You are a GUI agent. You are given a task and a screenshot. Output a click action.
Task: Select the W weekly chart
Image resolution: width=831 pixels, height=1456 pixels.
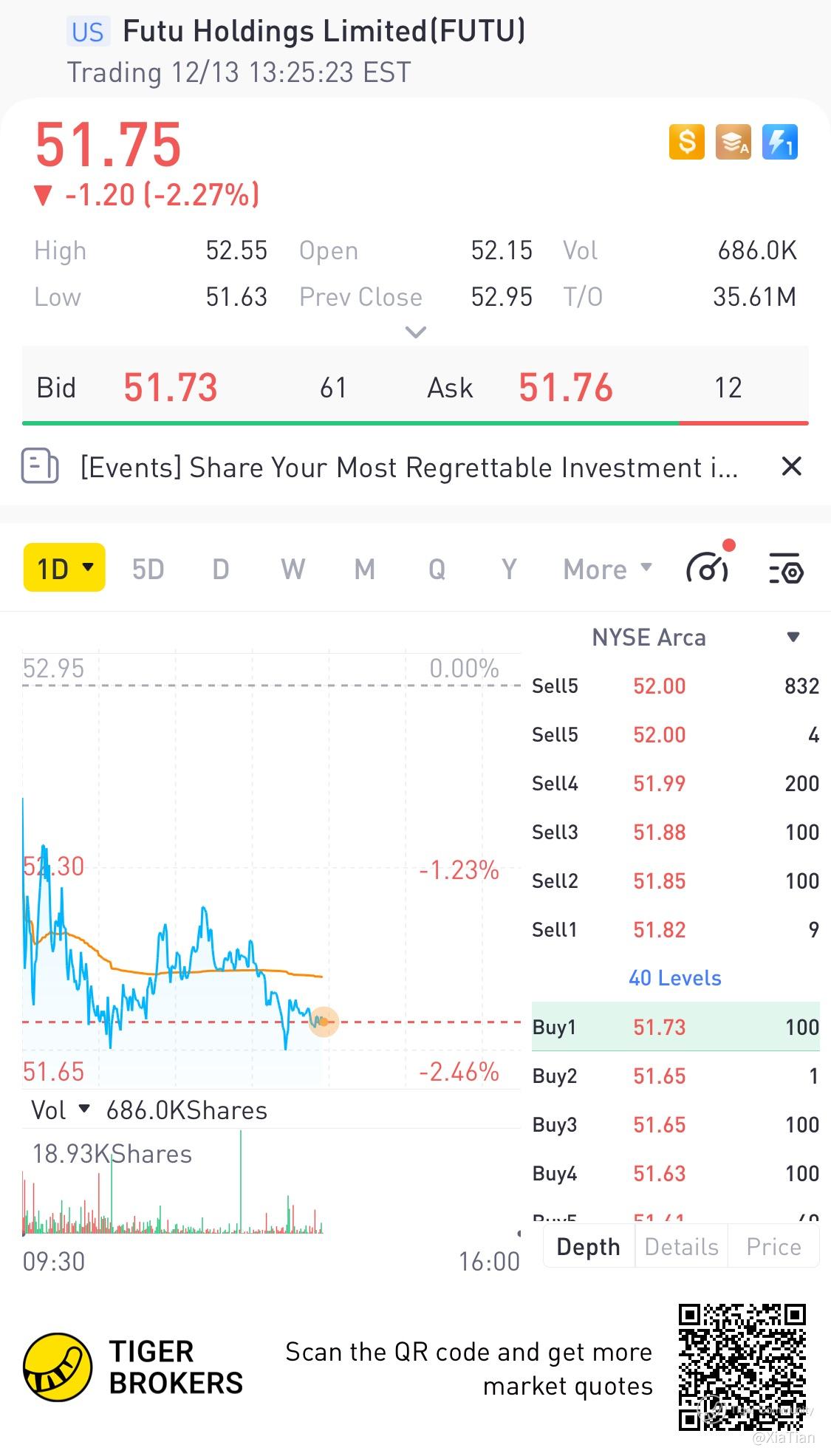293,570
